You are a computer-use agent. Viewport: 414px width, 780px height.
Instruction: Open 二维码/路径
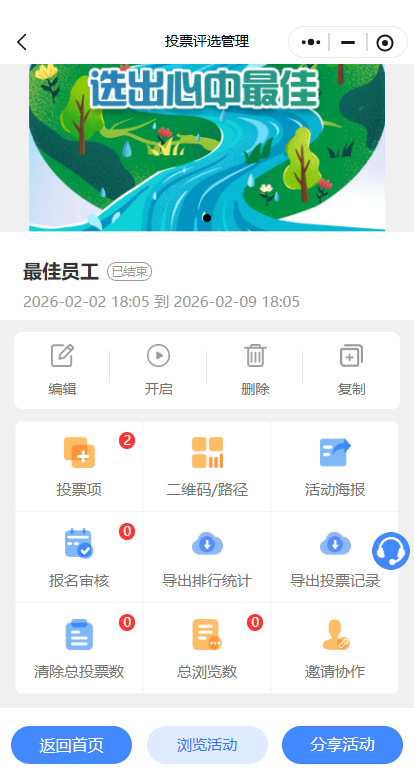coord(207,467)
